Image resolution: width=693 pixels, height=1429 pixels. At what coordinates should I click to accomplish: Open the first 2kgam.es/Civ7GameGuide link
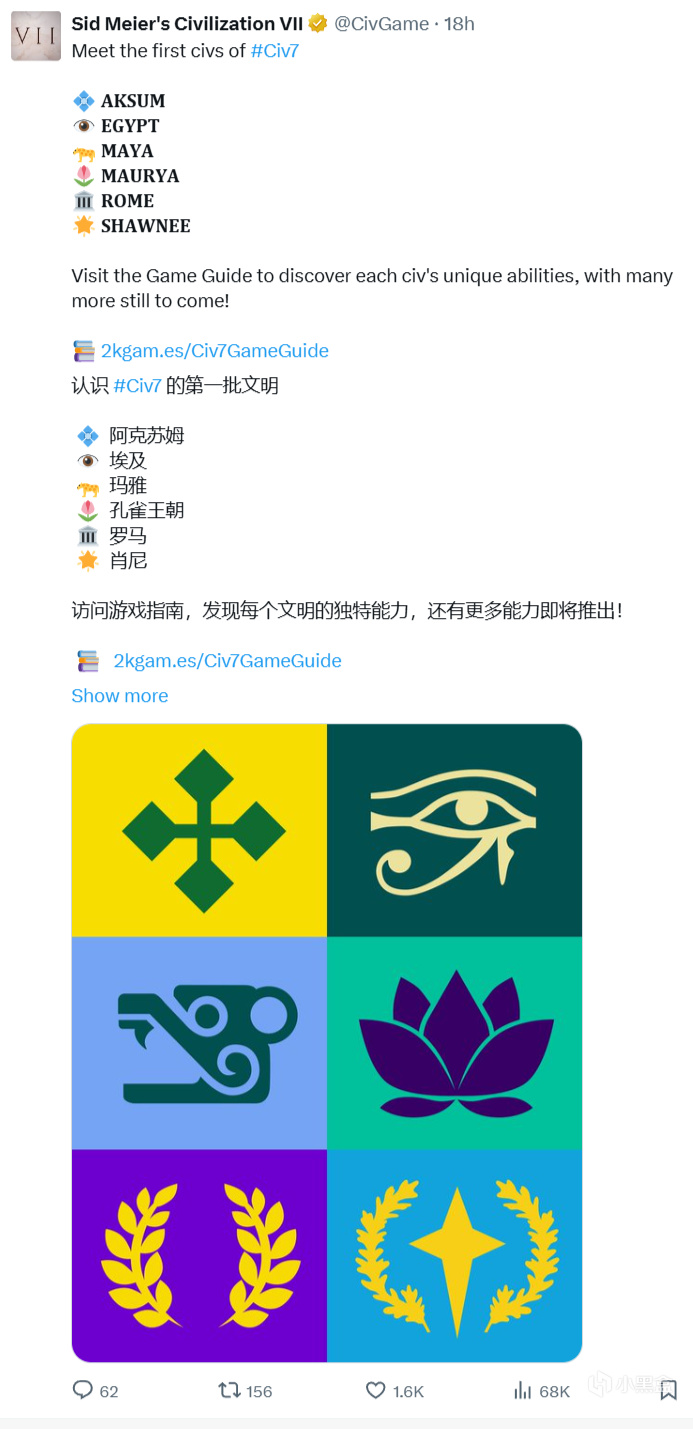point(214,351)
